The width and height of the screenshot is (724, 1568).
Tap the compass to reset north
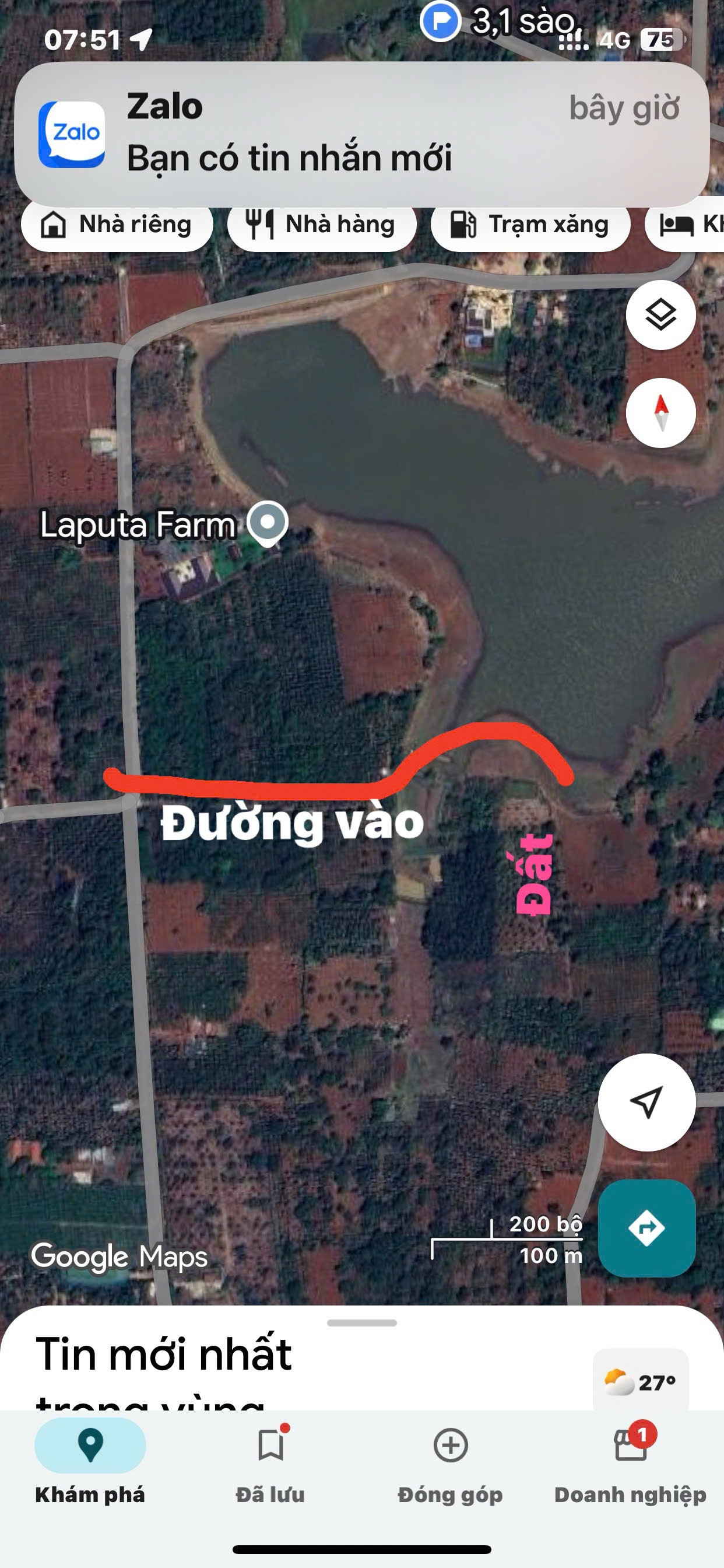(x=660, y=412)
